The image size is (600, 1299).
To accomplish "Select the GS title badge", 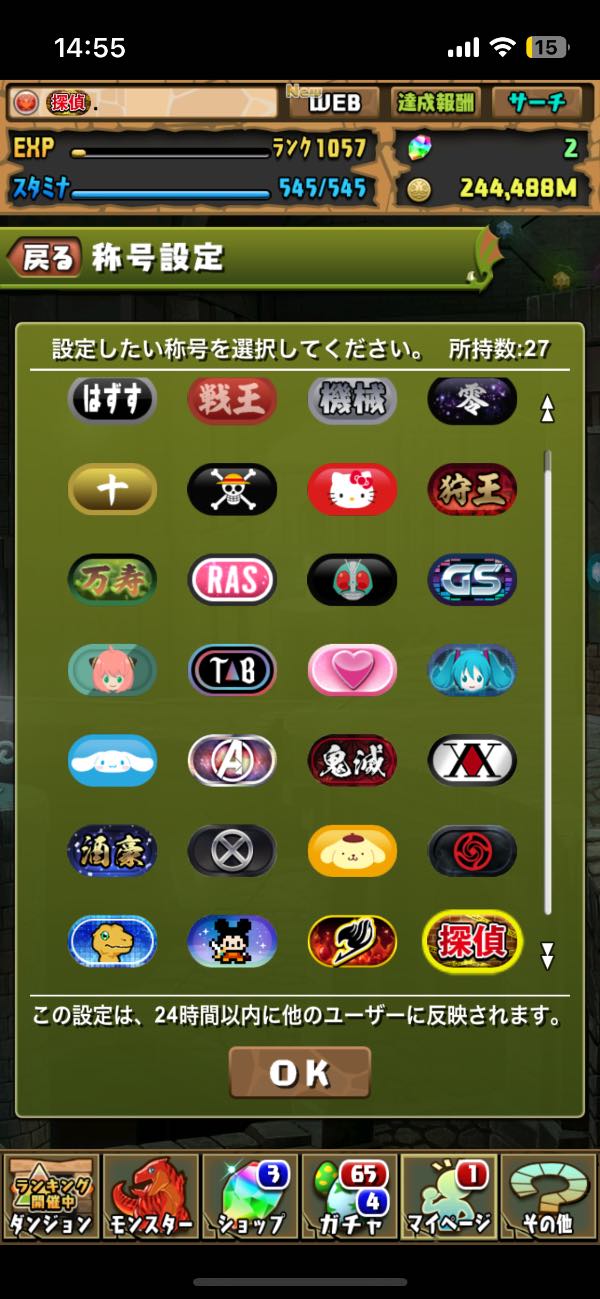I will click(472, 580).
